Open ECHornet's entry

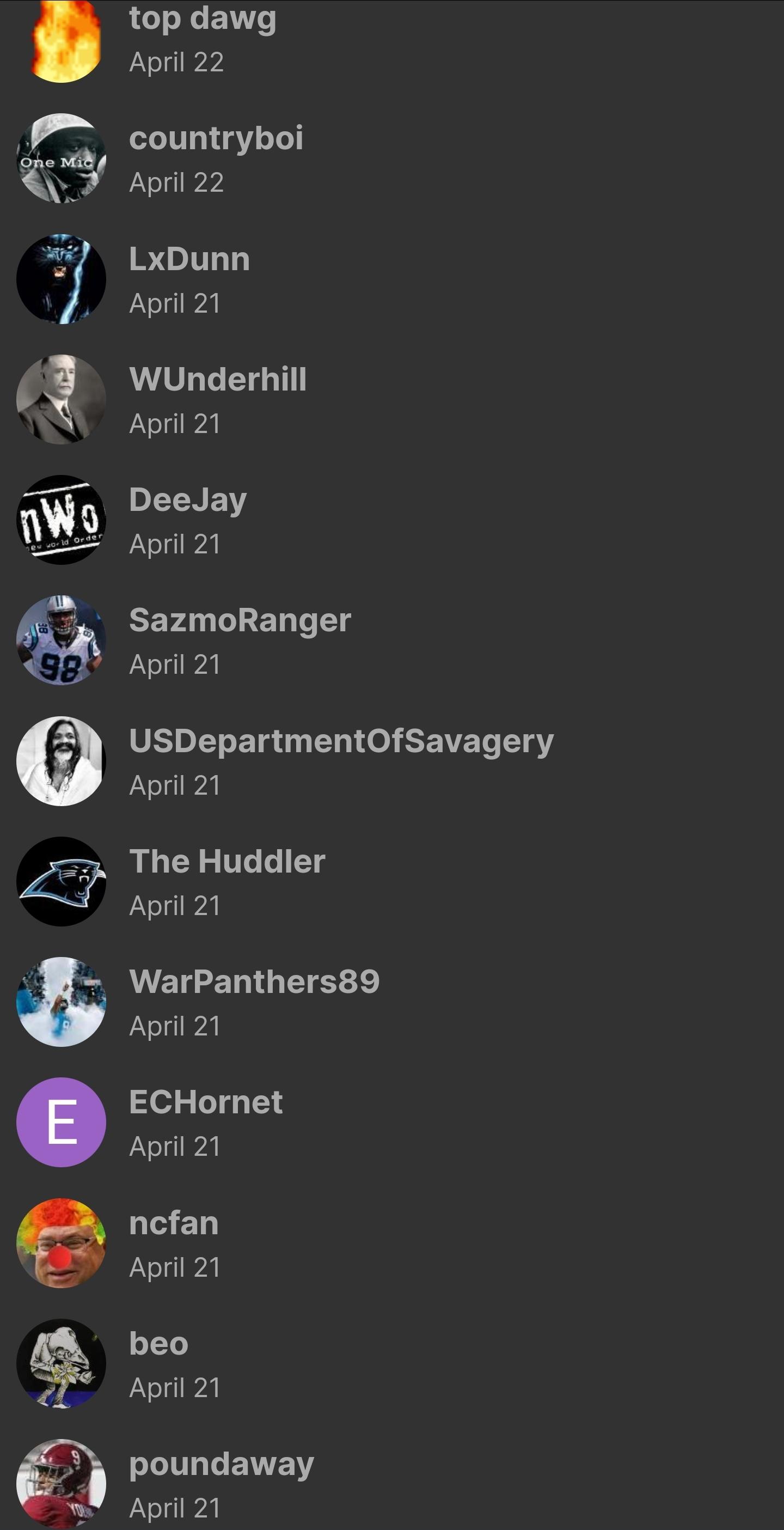point(391,1123)
